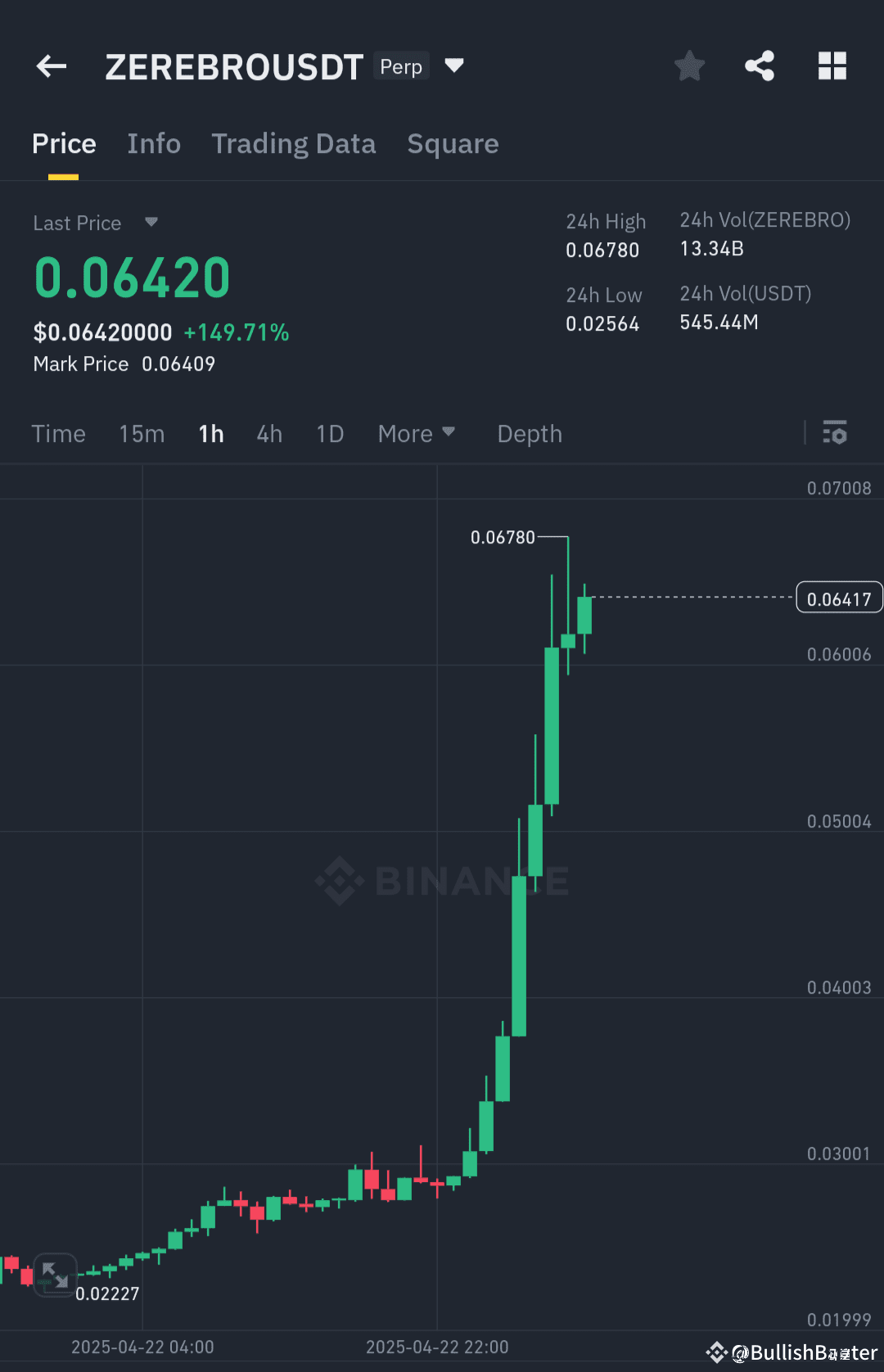Open the Trading Data tab
Image resolution: width=884 pixels, height=1372 pixels.
tap(294, 143)
